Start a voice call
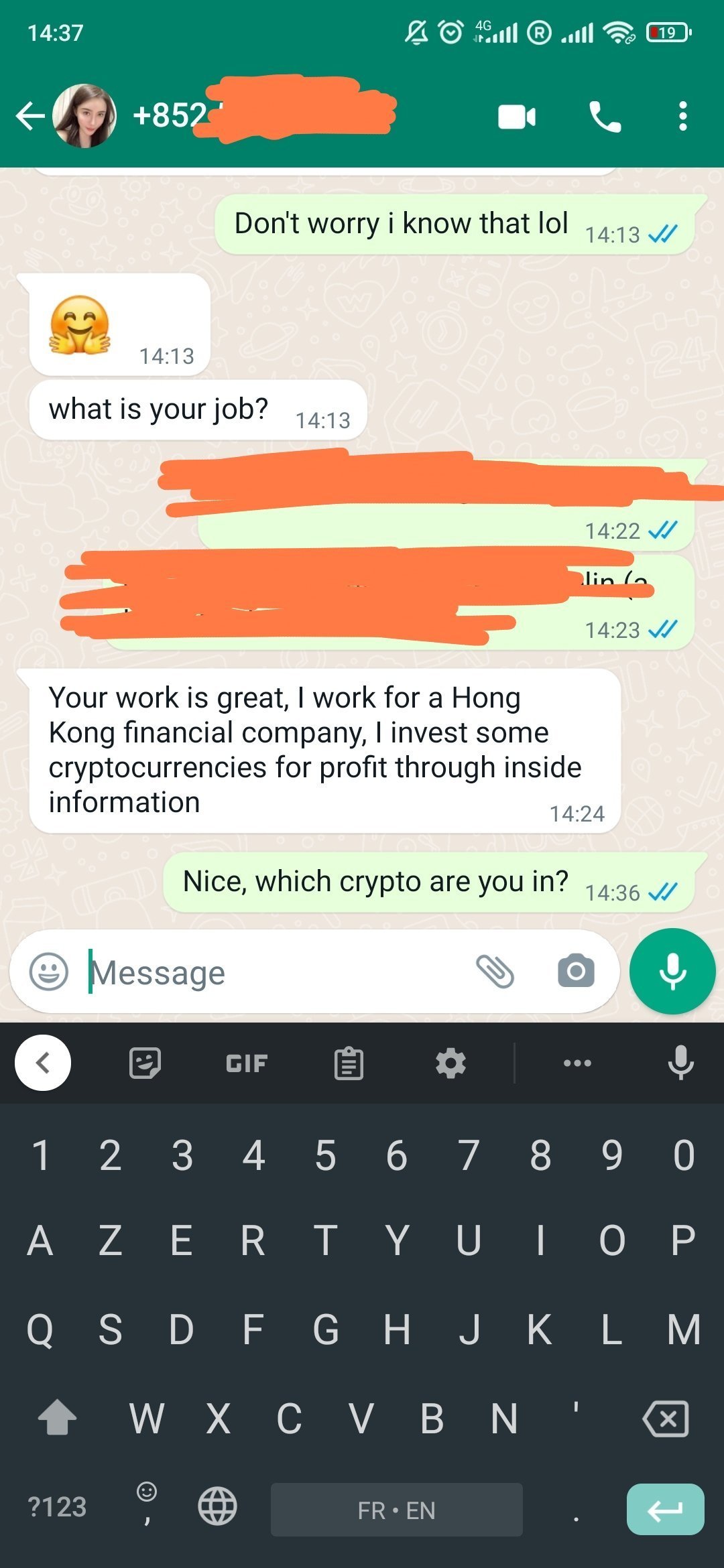This screenshot has height=1568, width=724. coord(605,117)
